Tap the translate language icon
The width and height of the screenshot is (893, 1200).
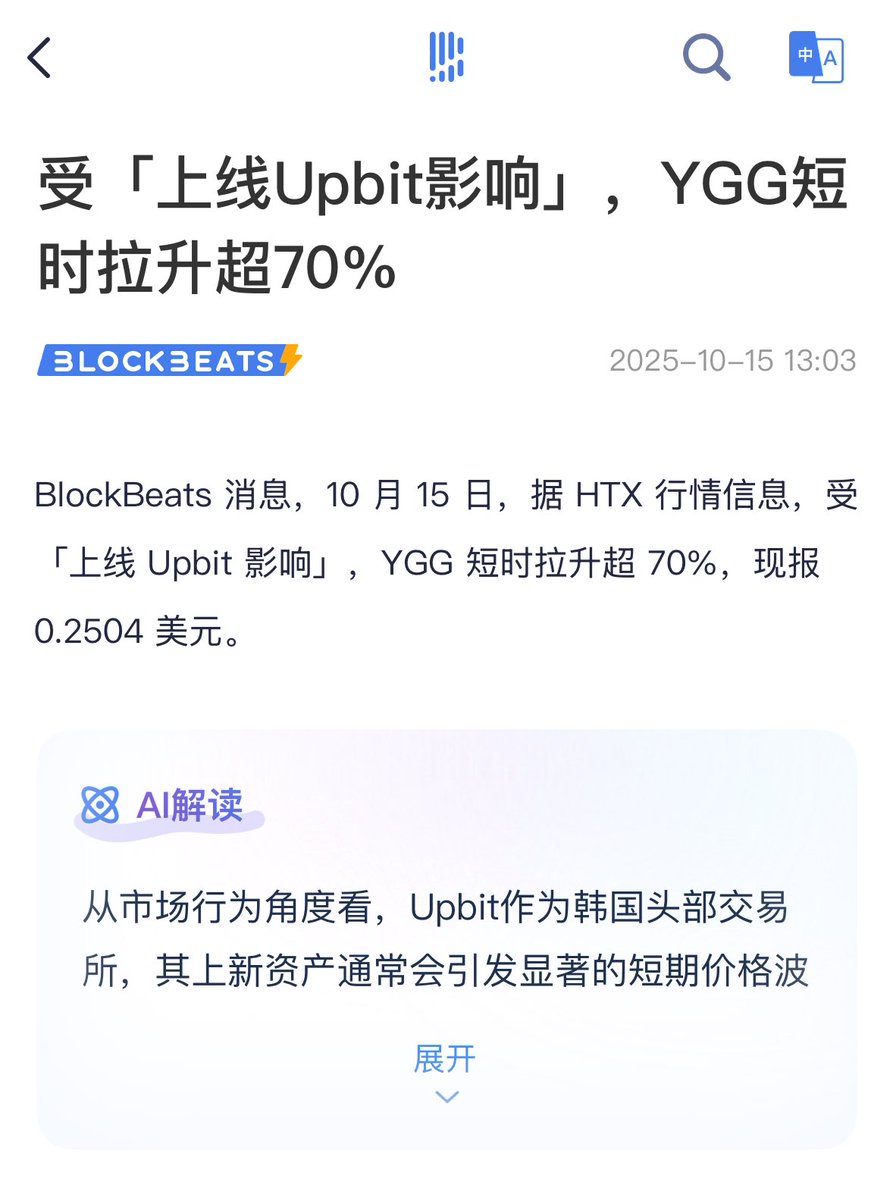point(817,56)
